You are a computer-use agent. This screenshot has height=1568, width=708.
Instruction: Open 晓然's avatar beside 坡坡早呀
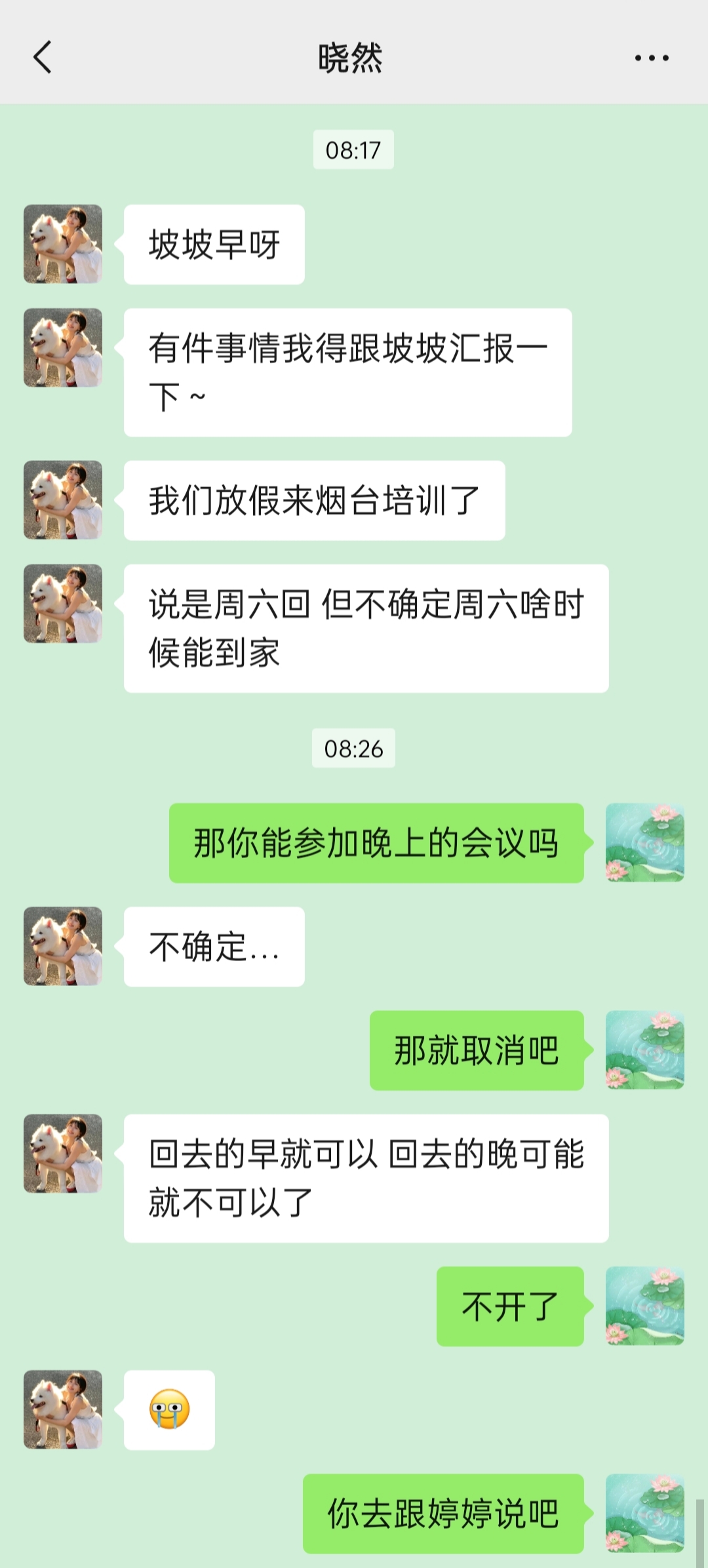coord(63,244)
